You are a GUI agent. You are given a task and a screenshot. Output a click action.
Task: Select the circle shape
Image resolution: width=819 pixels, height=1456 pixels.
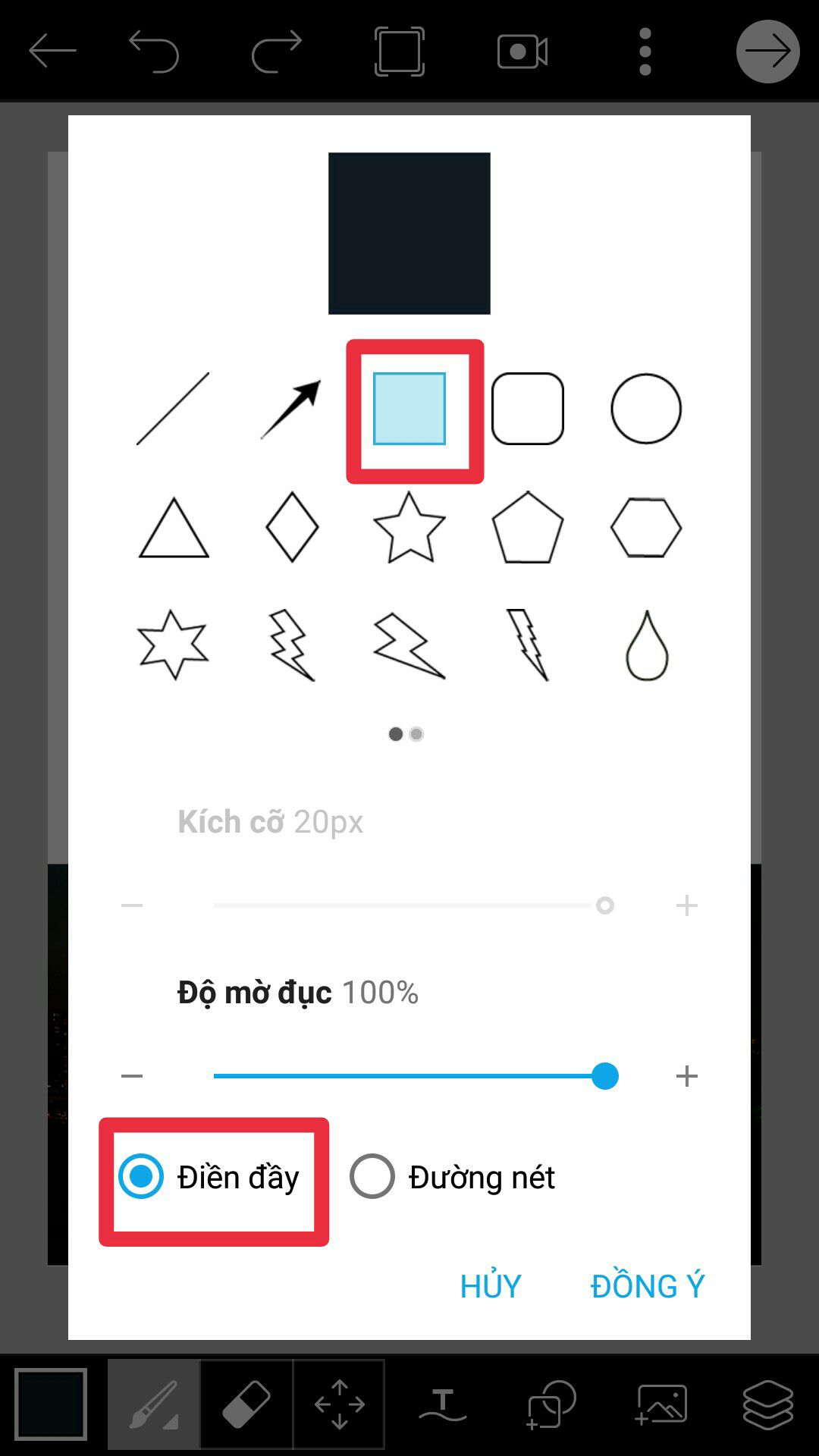pyautogui.click(x=646, y=409)
